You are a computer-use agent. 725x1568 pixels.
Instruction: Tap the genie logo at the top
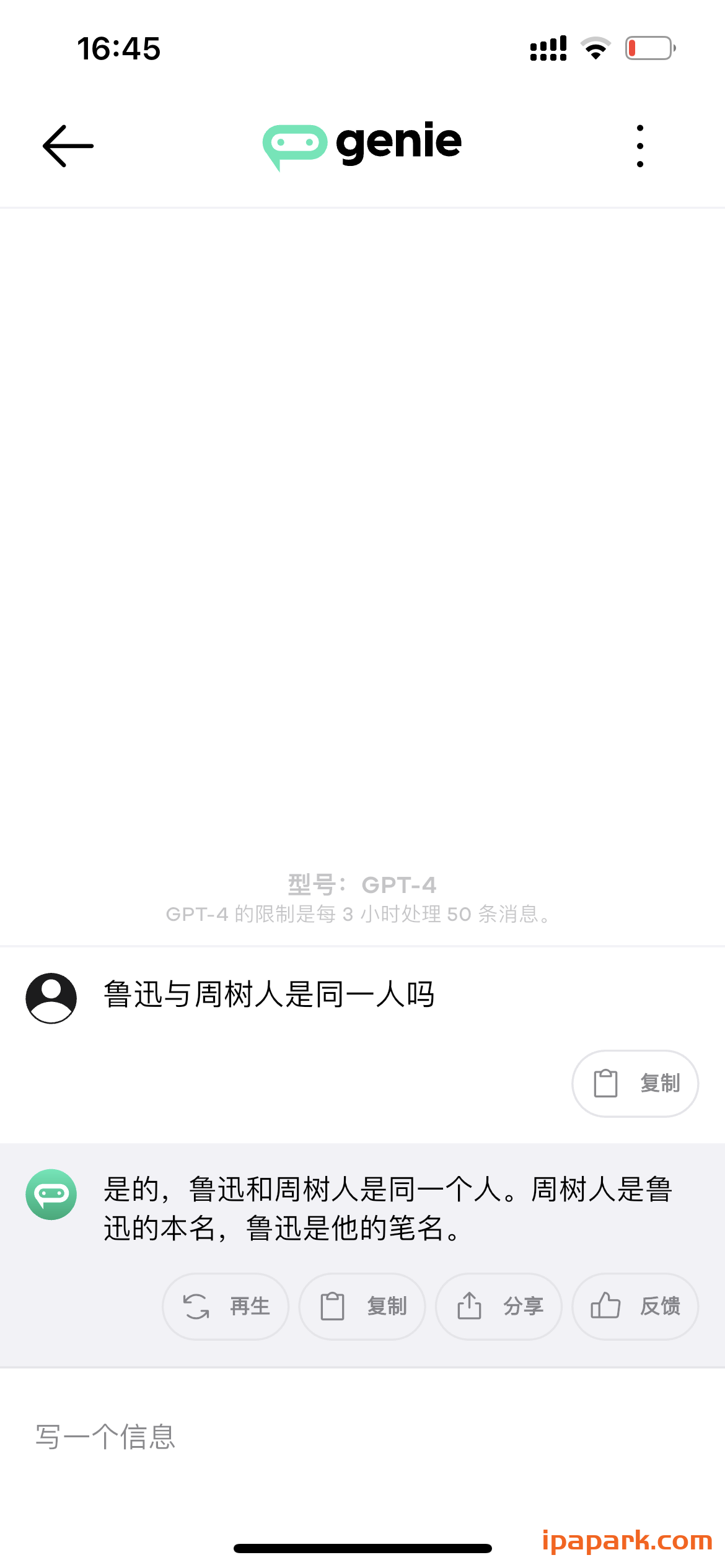(361, 142)
